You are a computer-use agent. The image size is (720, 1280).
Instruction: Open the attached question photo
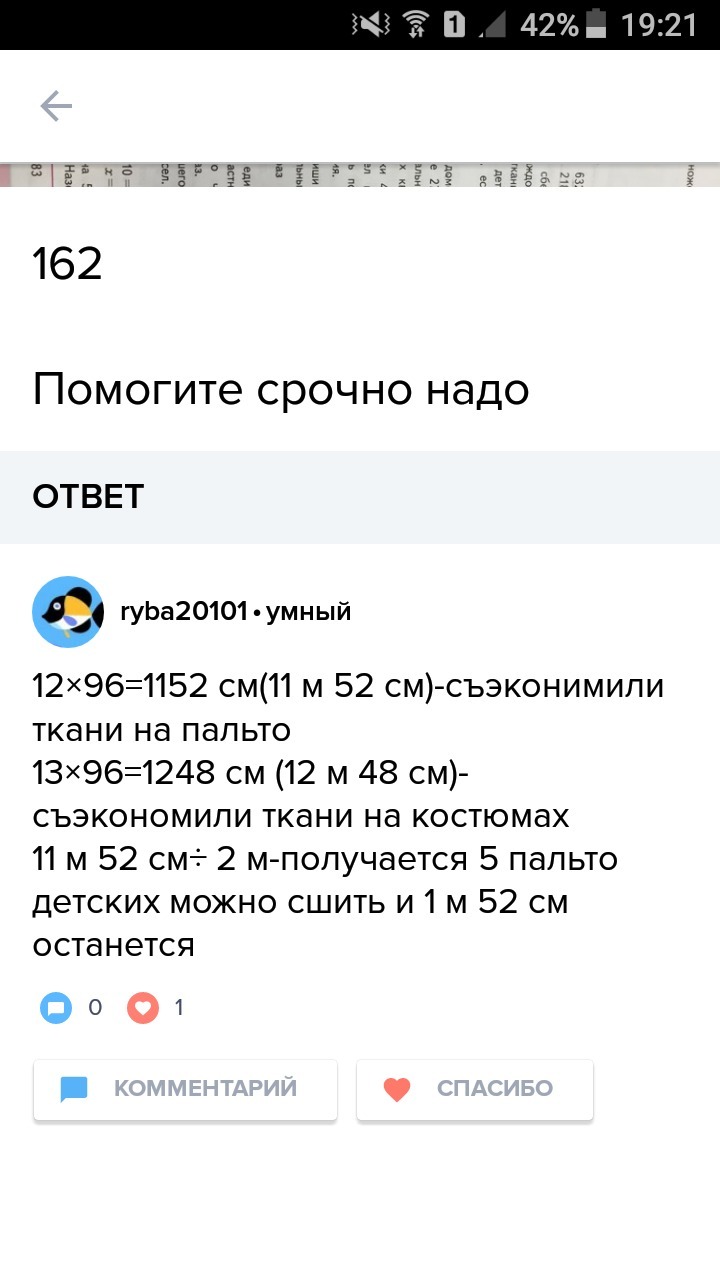coord(360,175)
